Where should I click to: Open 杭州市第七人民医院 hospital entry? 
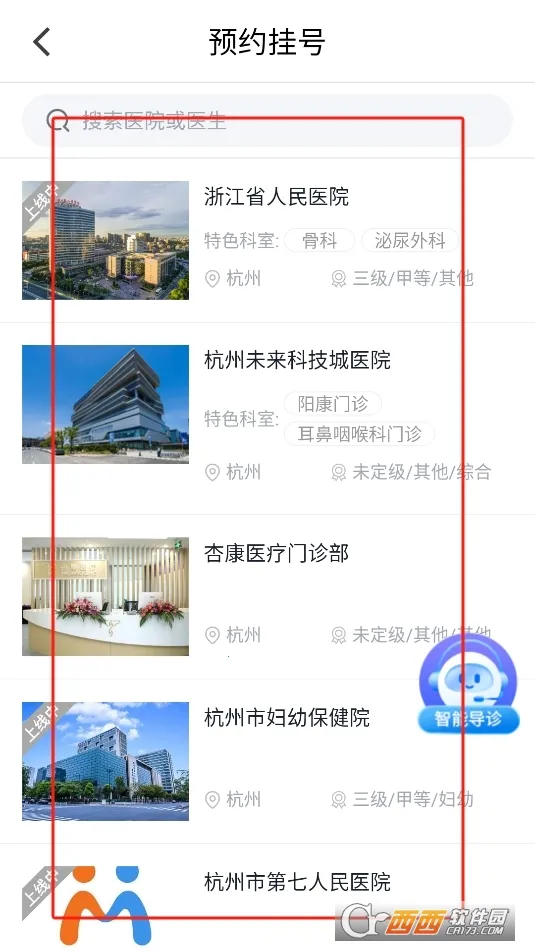(x=268, y=898)
